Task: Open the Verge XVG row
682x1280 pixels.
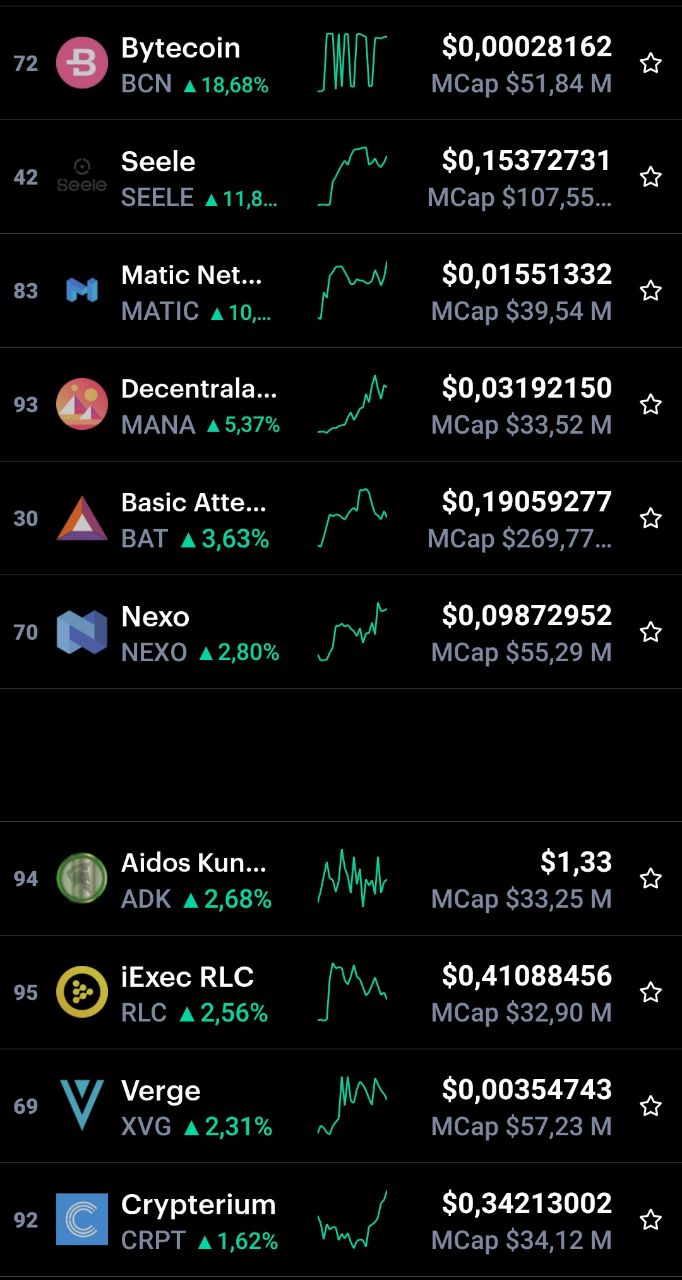Action: tap(341, 1106)
